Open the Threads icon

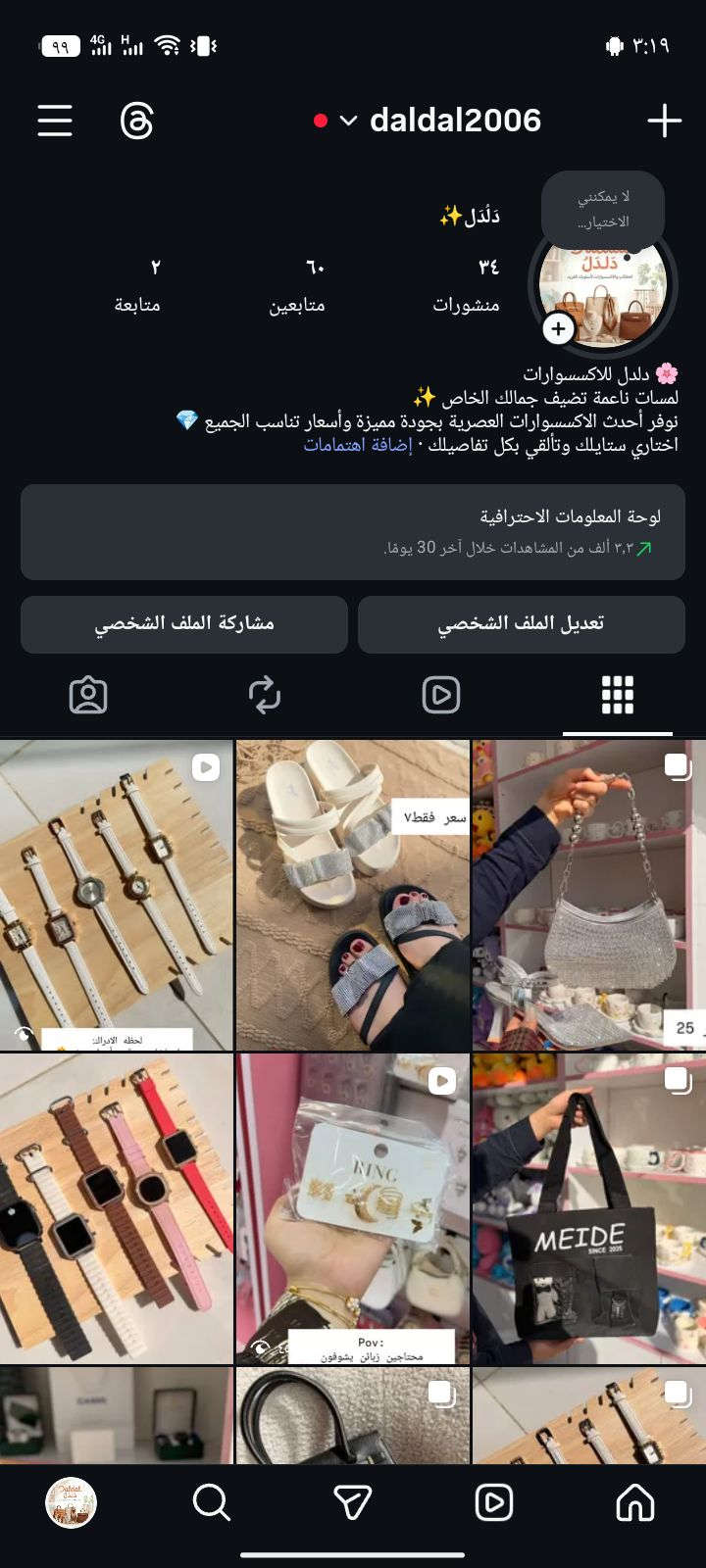(136, 121)
